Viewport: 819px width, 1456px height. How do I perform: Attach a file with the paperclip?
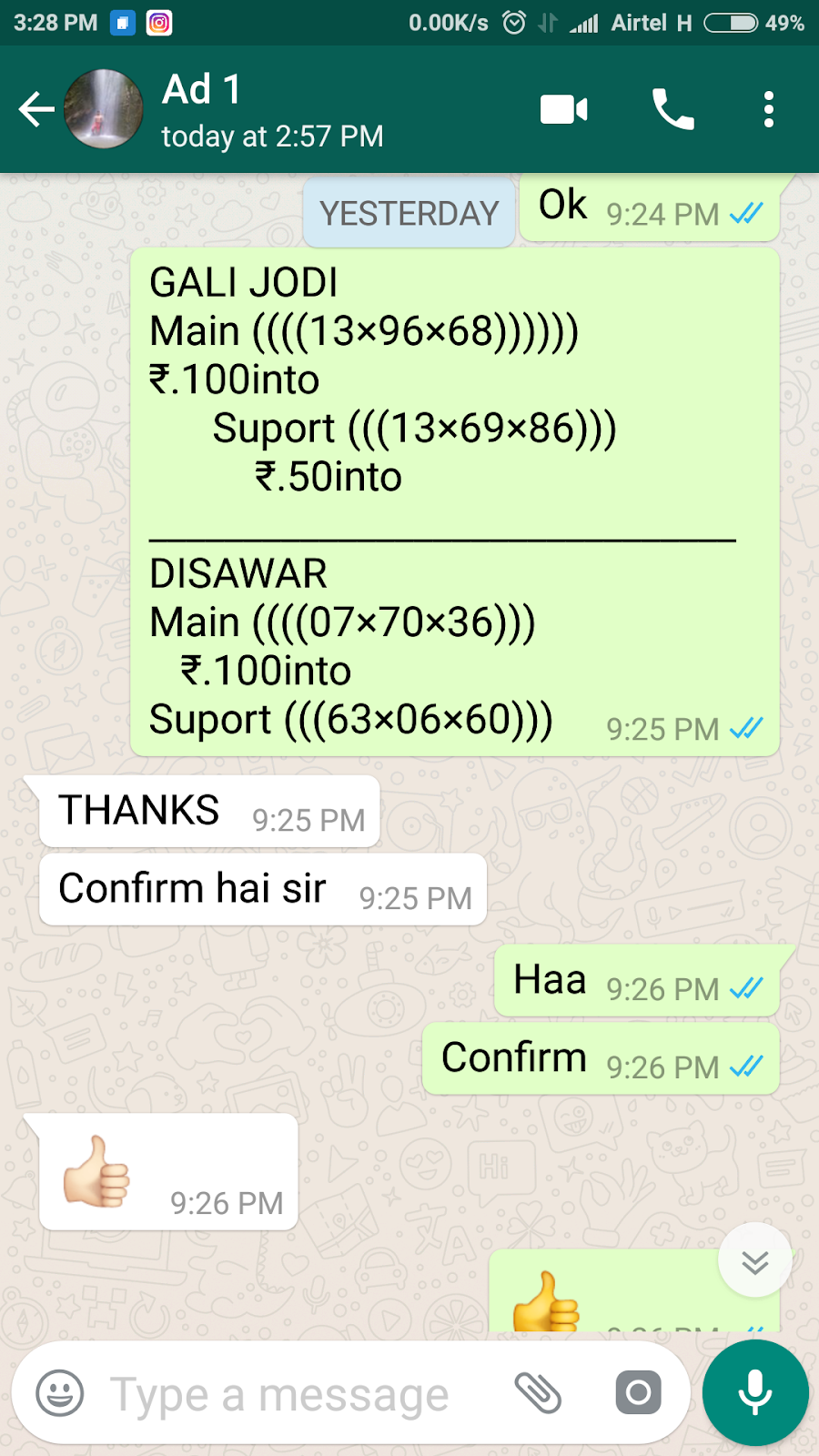click(538, 1393)
